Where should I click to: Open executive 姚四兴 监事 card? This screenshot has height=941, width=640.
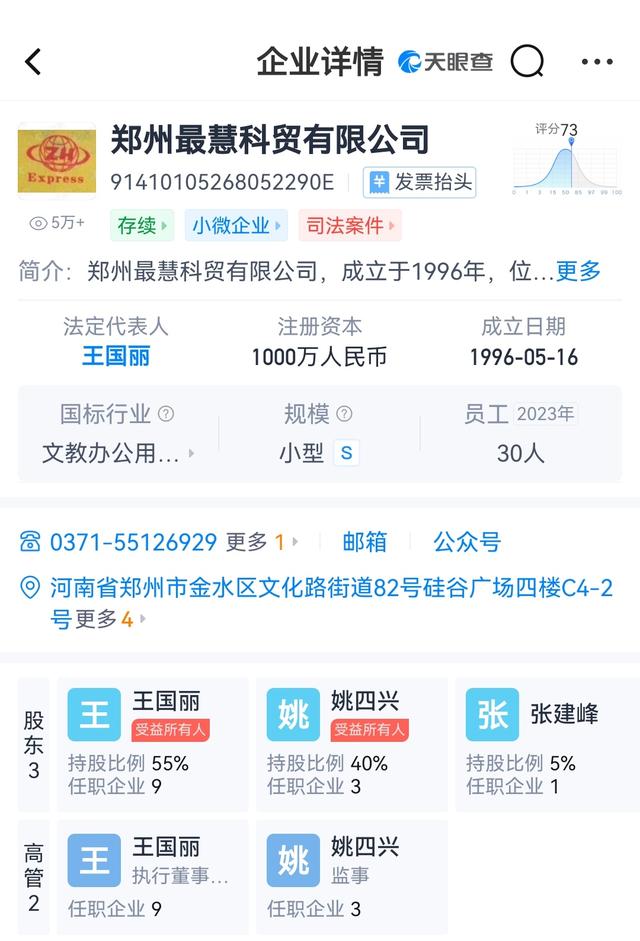click(351, 877)
